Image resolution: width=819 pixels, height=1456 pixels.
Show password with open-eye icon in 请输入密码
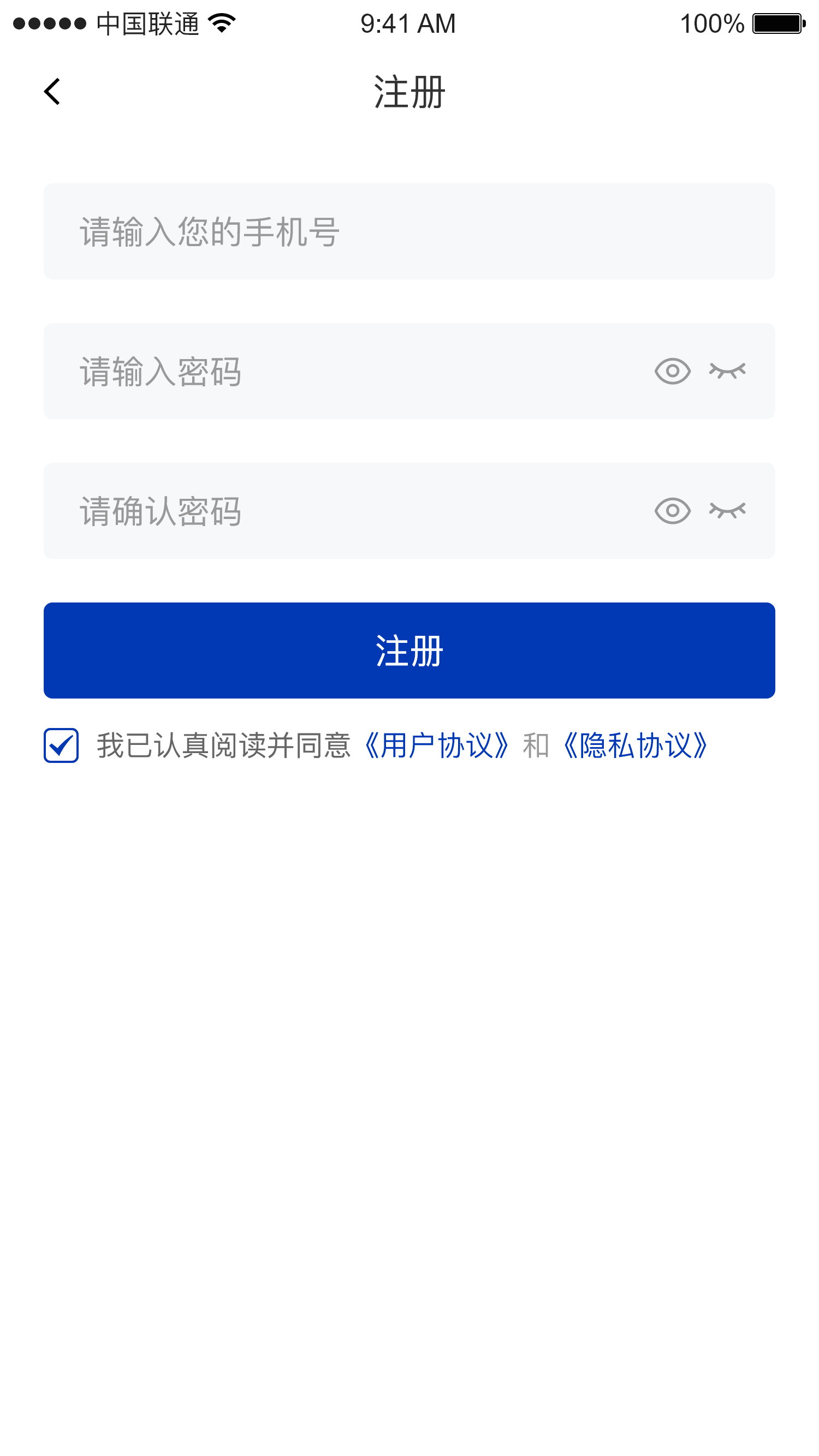tap(673, 371)
